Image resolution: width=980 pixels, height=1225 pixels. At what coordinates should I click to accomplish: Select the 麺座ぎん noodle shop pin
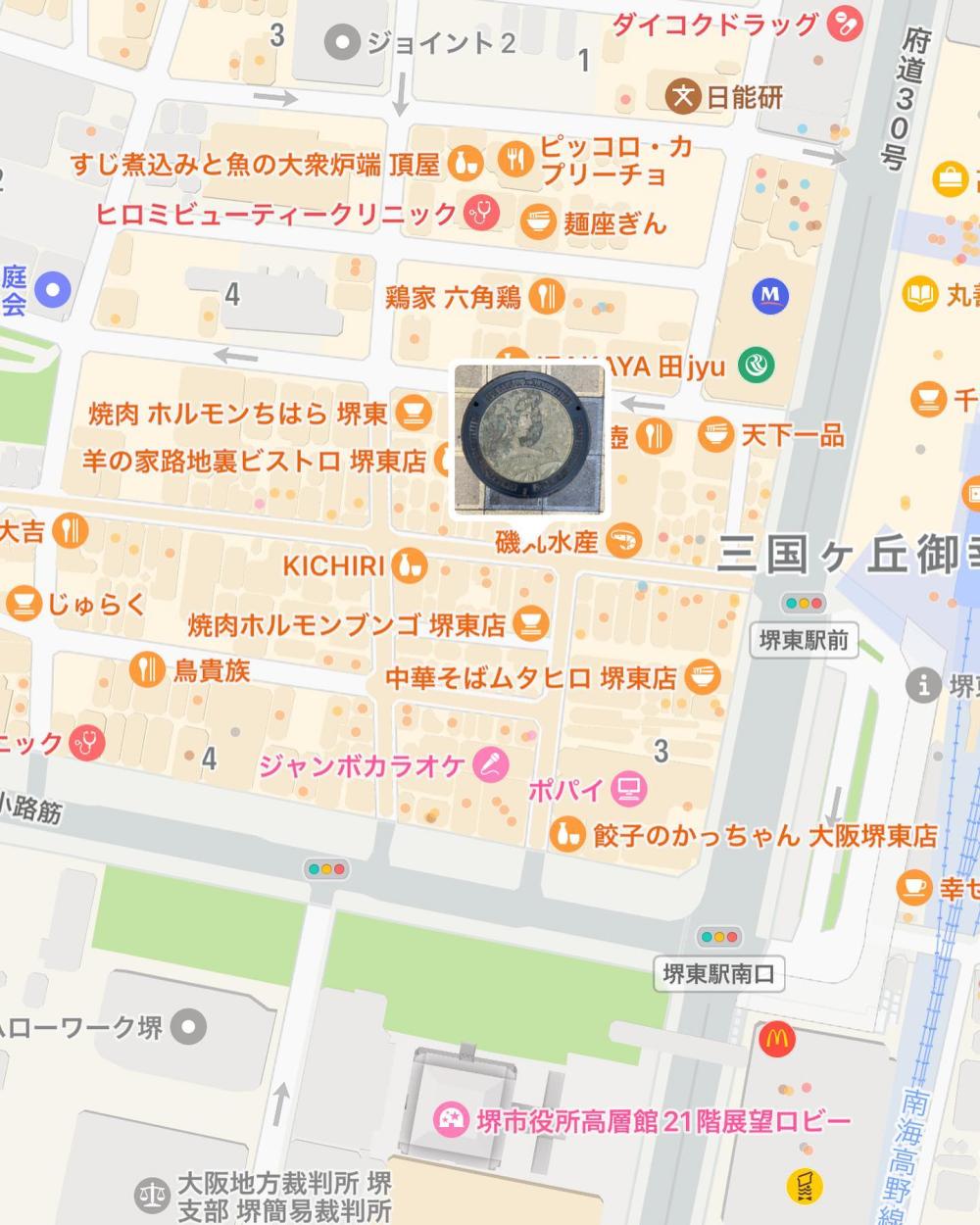pyautogui.click(x=537, y=222)
